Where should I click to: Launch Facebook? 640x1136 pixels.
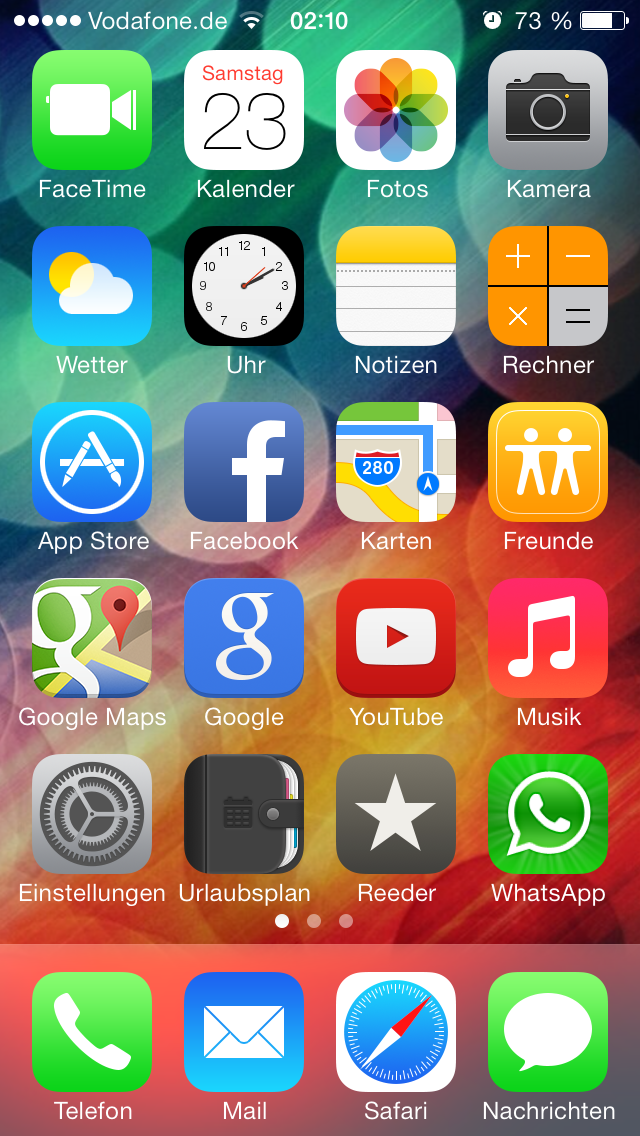[x=244, y=462]
